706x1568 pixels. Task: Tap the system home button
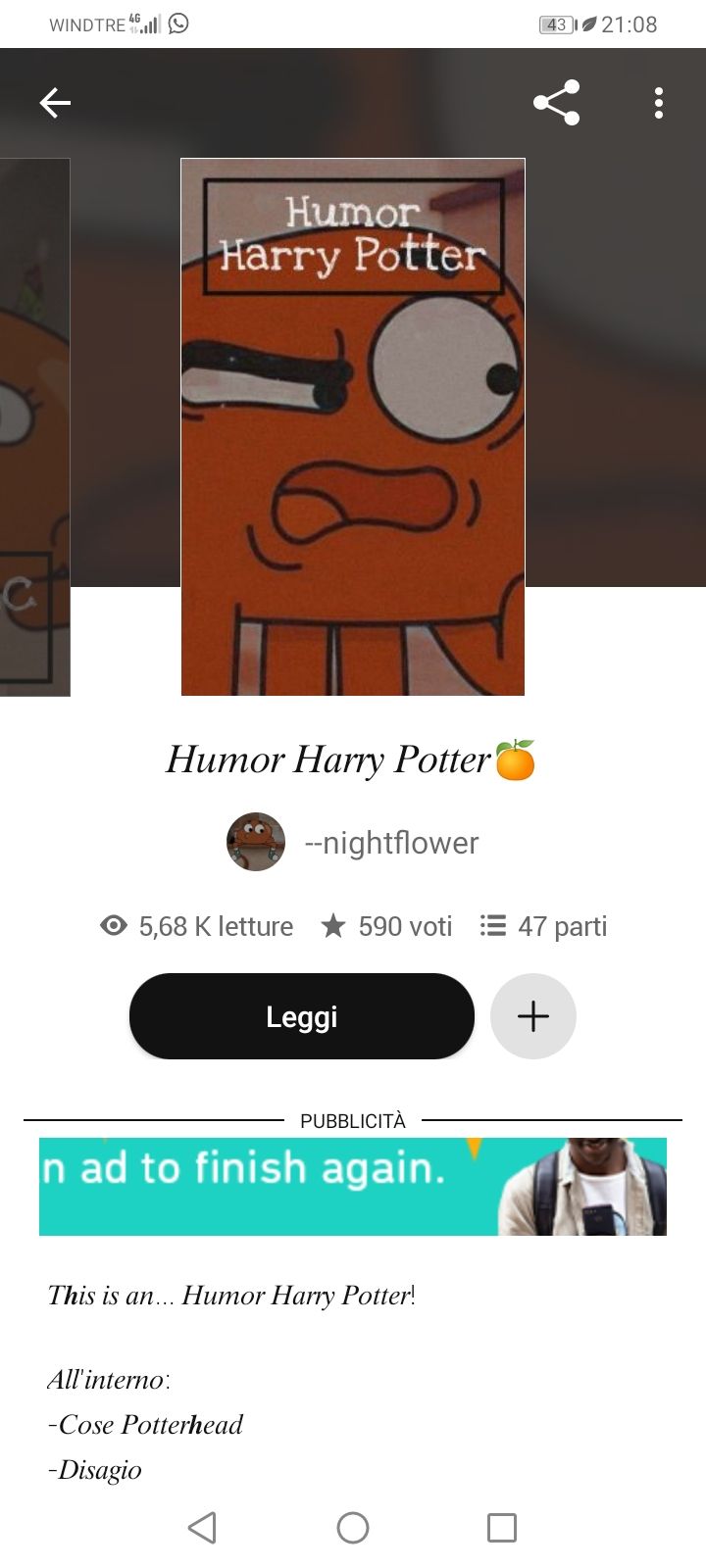[x=353, y=1527]
